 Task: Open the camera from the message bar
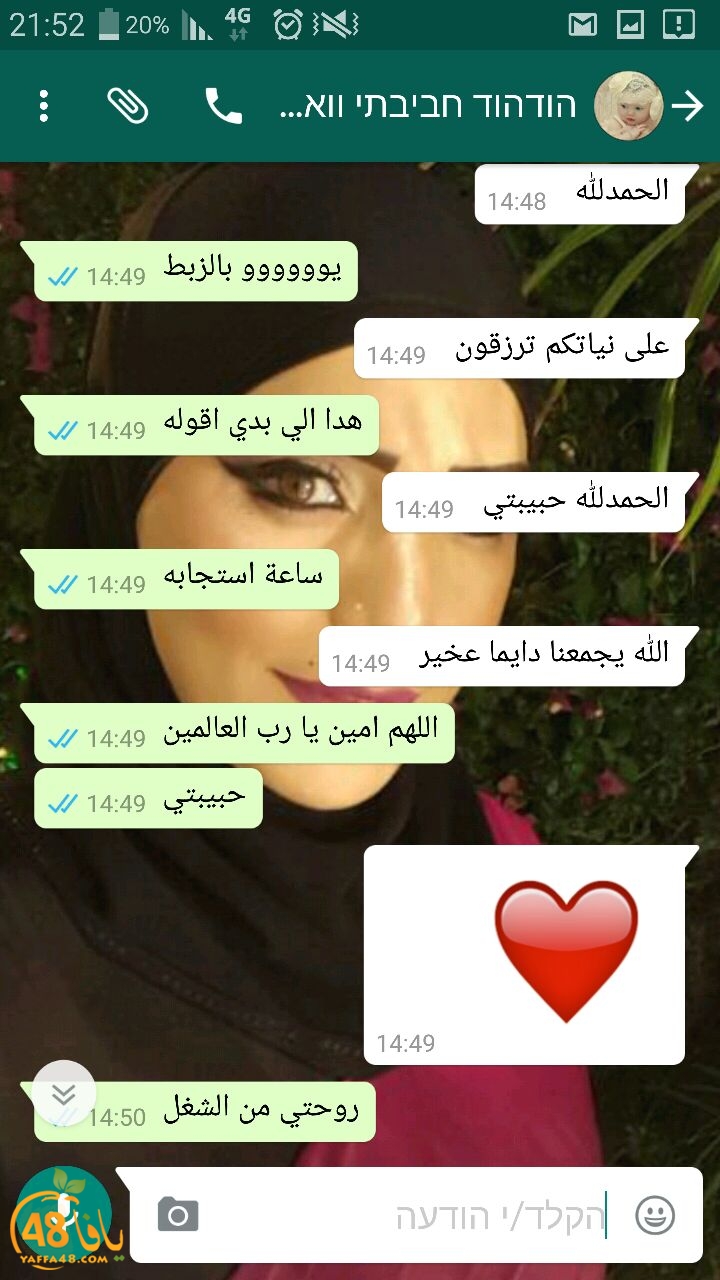(179, 1215)
